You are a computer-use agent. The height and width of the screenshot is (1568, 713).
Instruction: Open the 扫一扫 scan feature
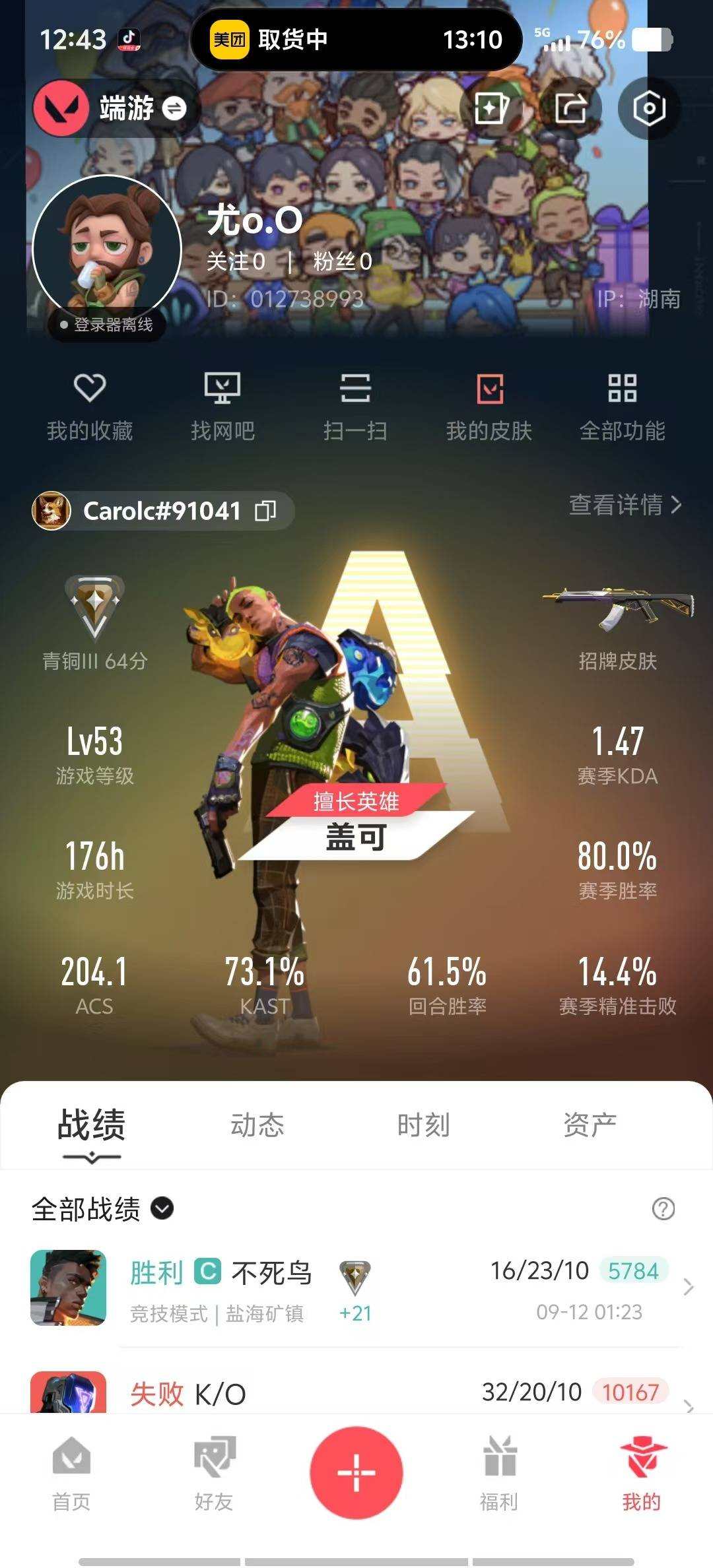tap(356, 405)
